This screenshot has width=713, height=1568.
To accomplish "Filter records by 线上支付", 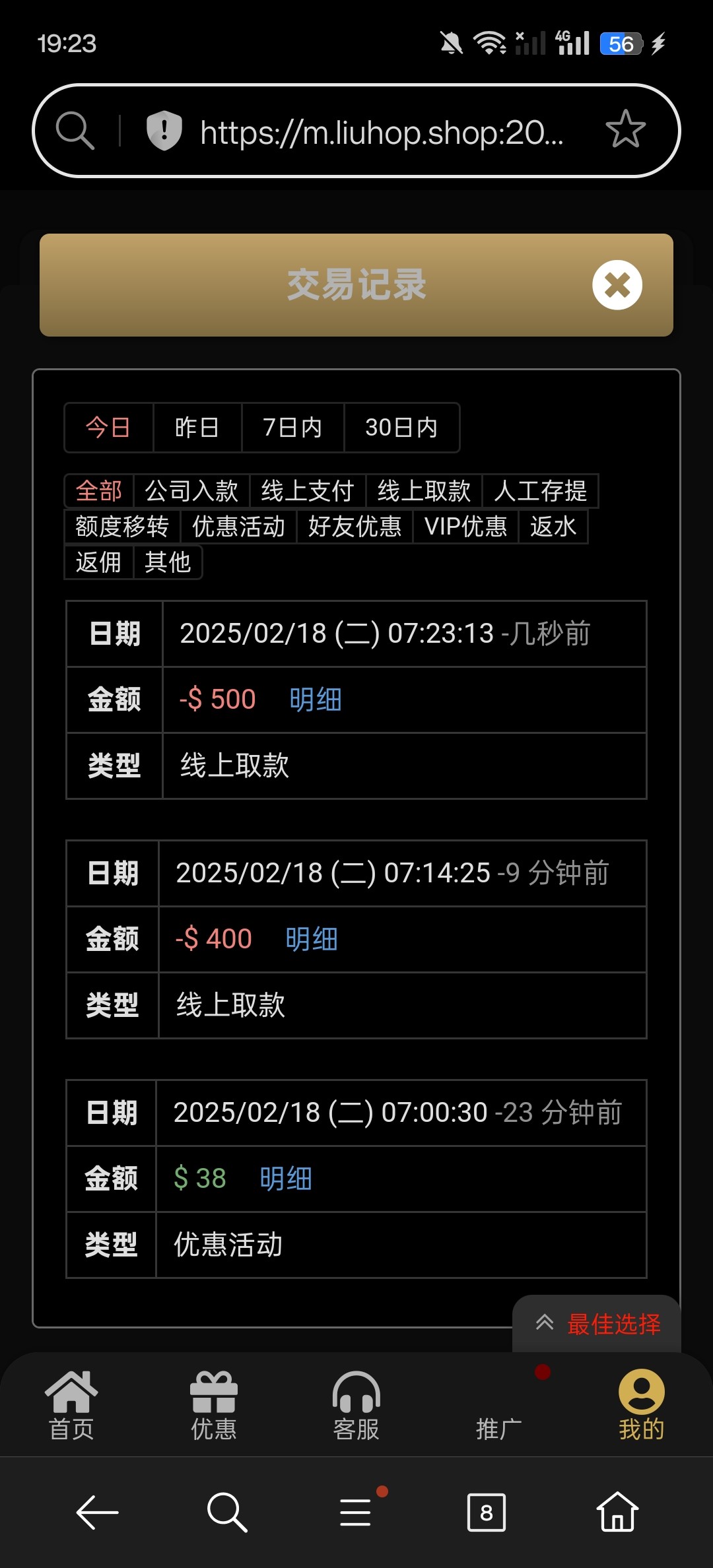I will 308,491.
